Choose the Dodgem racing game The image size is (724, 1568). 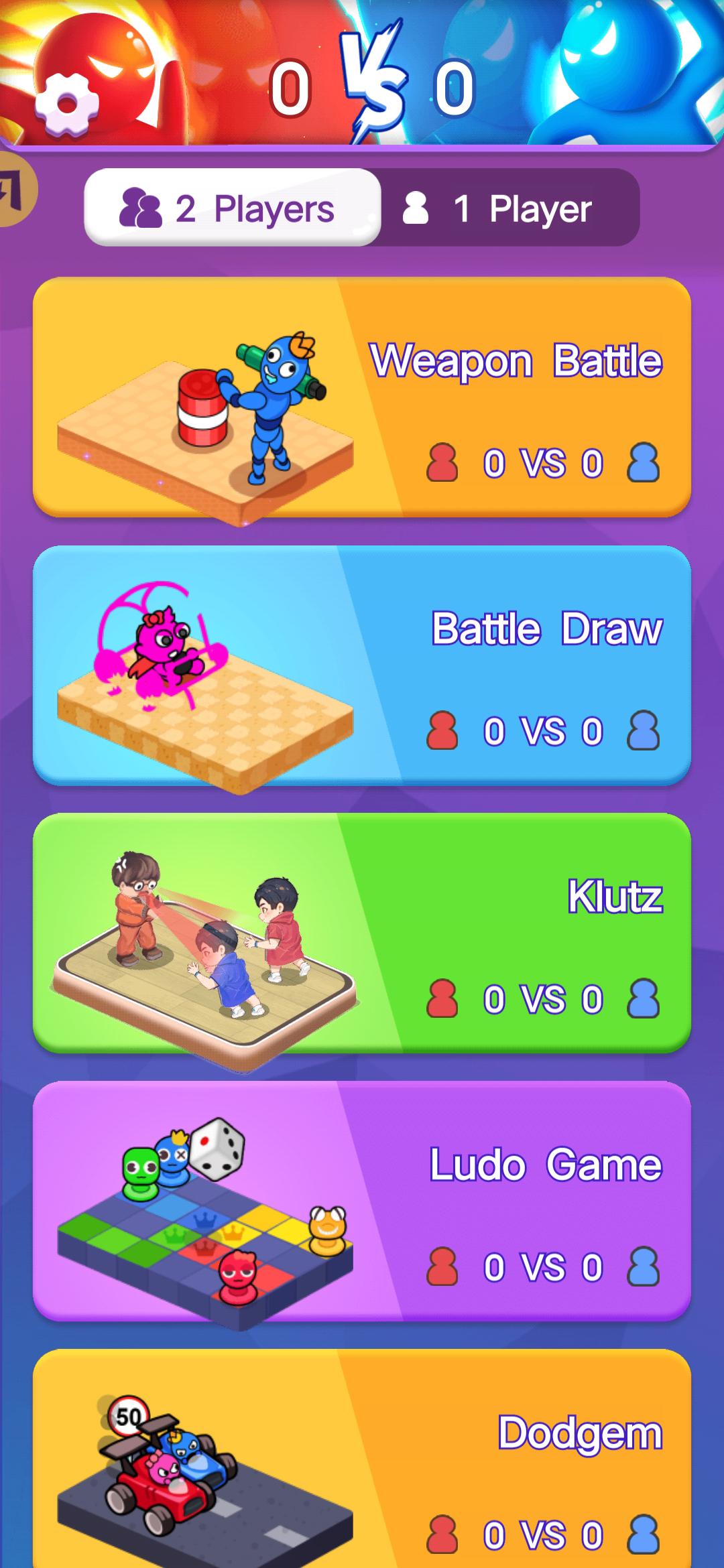[362, 1461]
